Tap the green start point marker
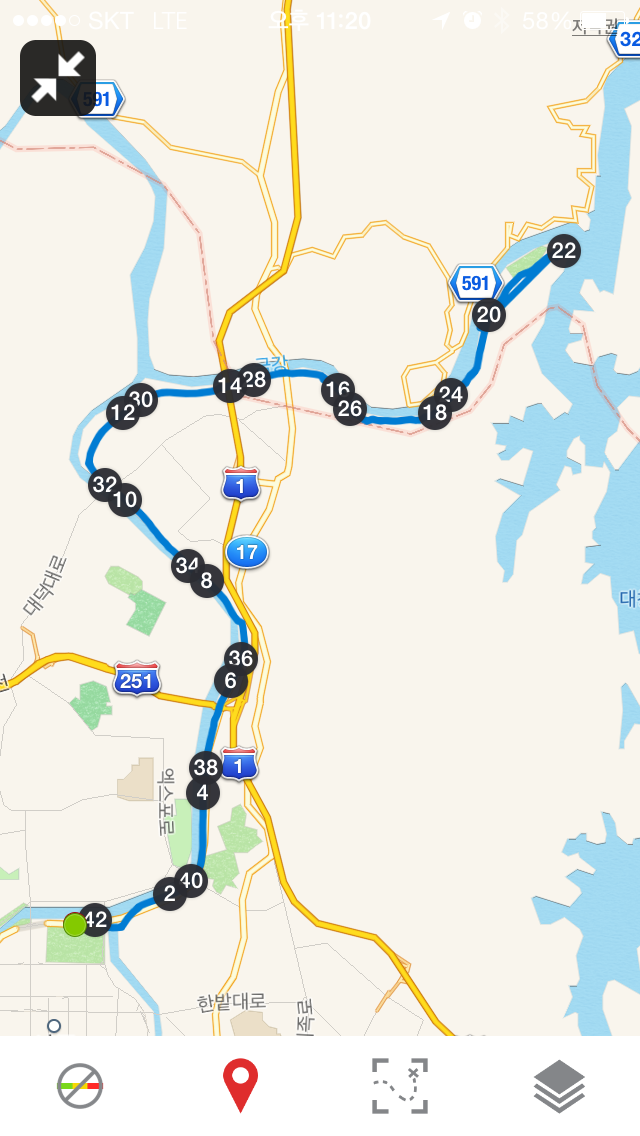Image resolution: width=640 pixels, height=1136 pixels. [x=75, y=924]
